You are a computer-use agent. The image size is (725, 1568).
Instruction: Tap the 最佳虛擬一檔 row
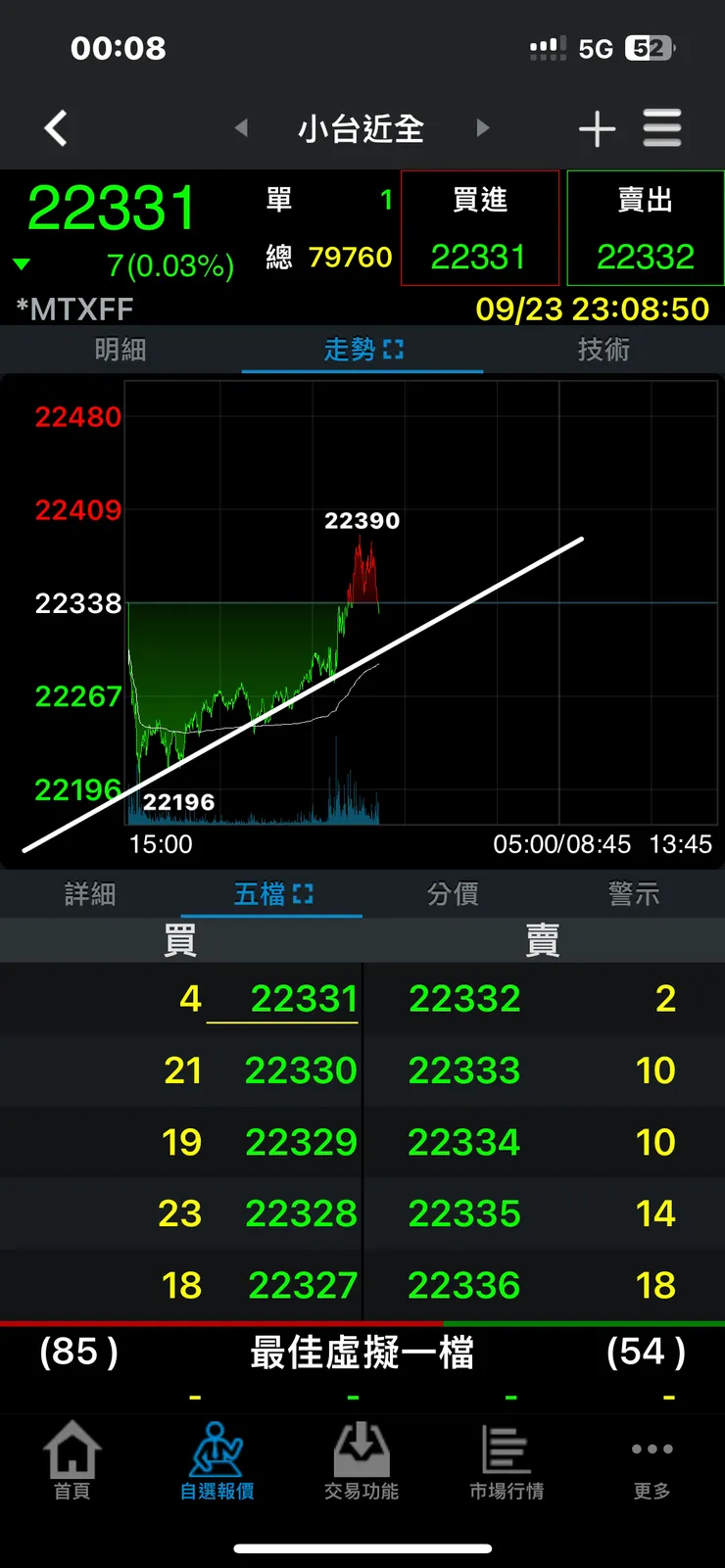pyautogui.click(x=362, y=1353)
